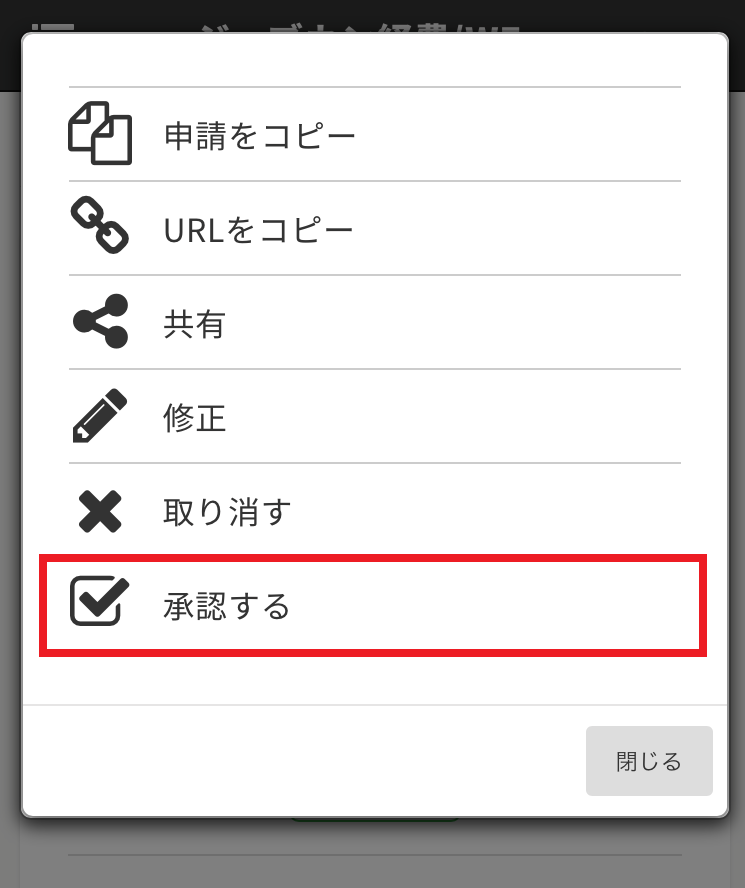
Task: Open the 共有 share option
Action: pyautogui.click(x=195, y=324)
